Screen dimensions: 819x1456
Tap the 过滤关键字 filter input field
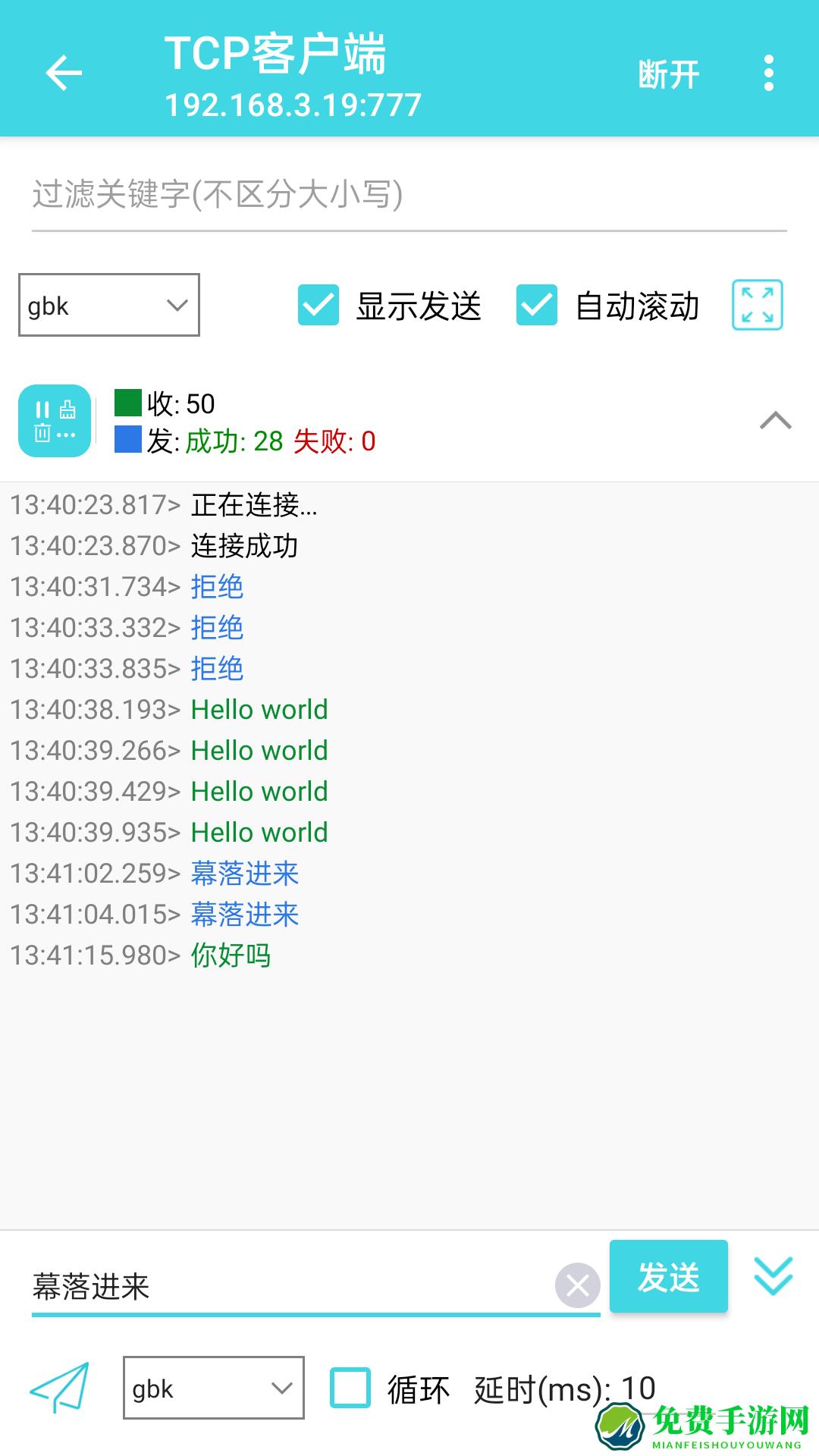click(x=303, y=196)
